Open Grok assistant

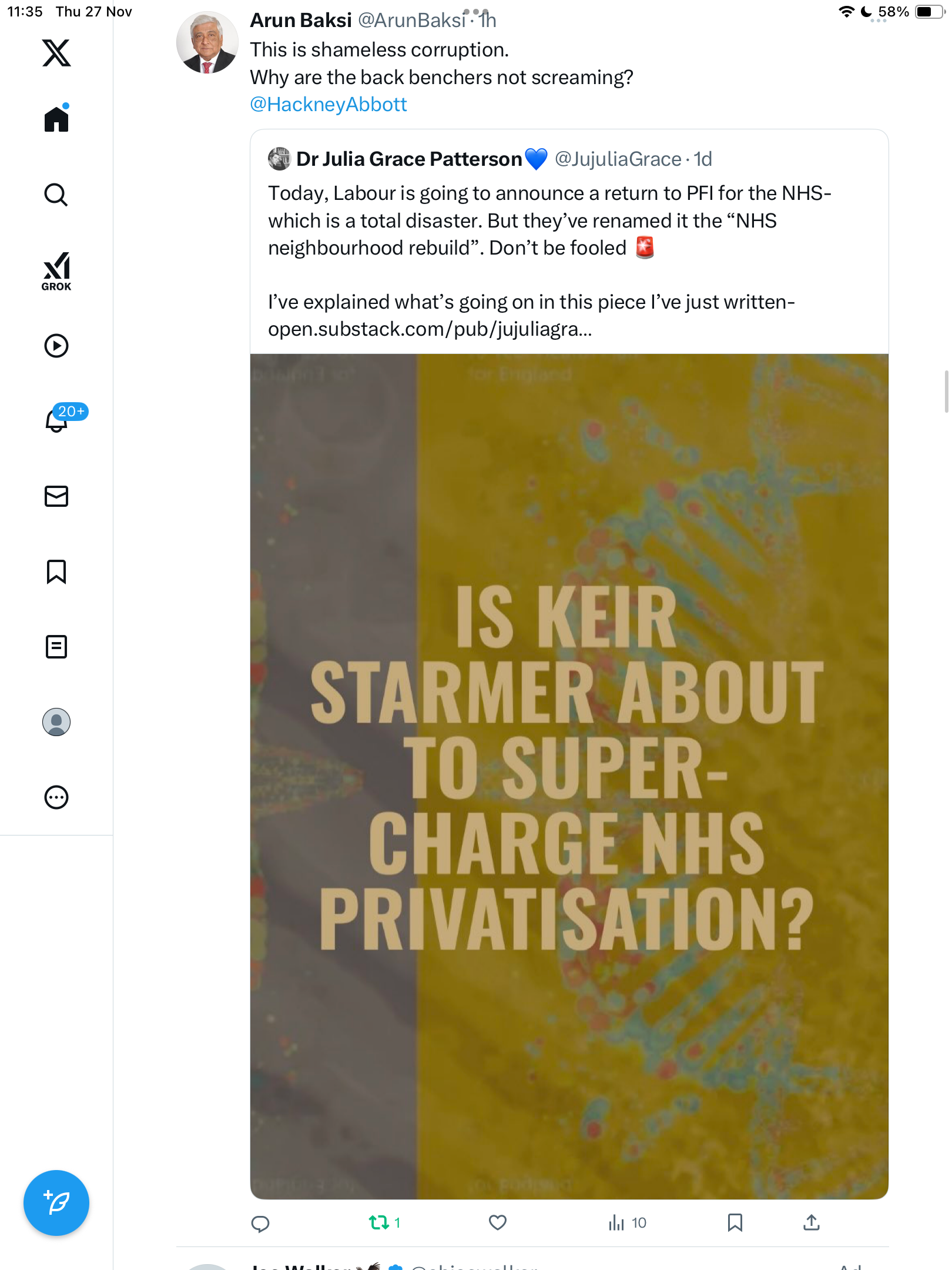(56, 271)
